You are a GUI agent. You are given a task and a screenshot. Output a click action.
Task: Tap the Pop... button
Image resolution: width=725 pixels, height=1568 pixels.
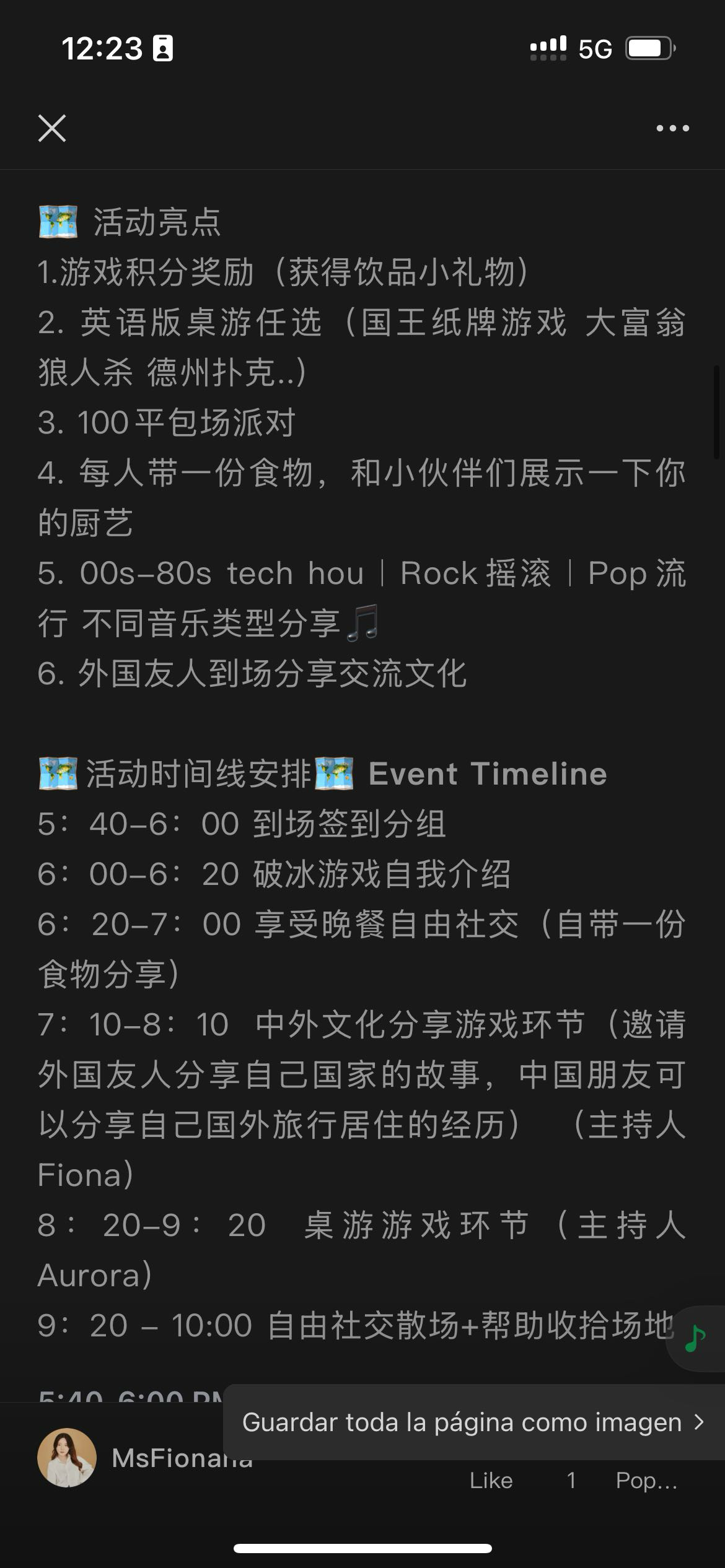click(x=646, y=1480)
